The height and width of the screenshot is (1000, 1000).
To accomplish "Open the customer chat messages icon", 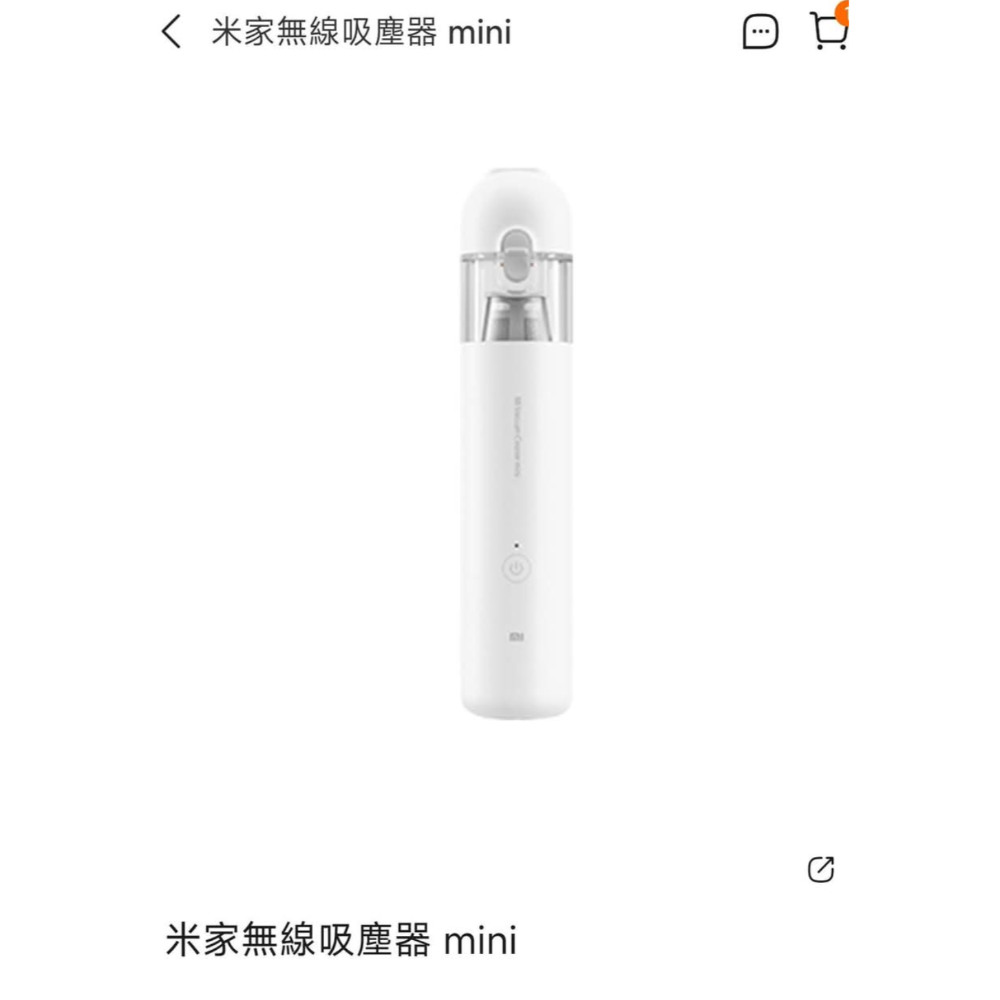I will [x=760, y=33].
